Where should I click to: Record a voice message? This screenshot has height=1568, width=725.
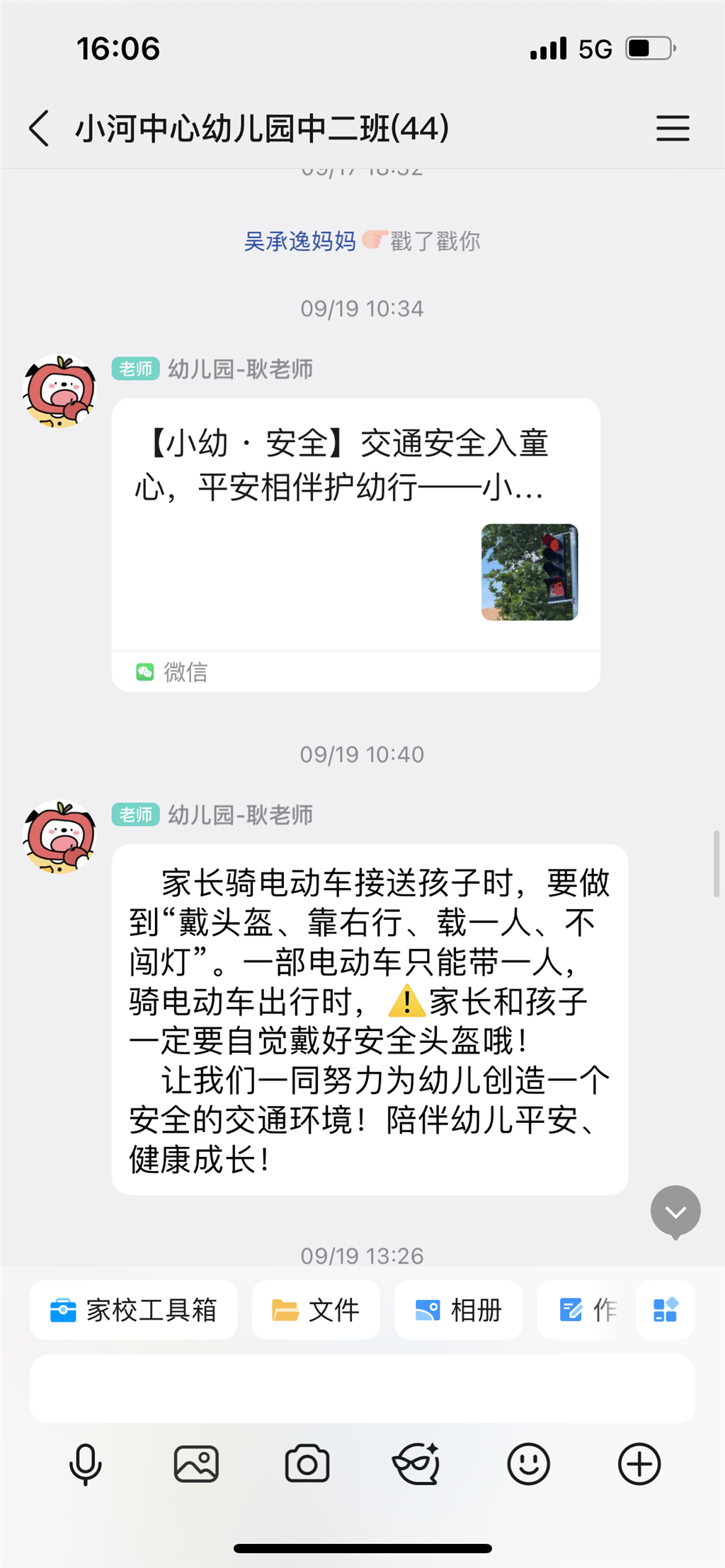(85, 1463)
